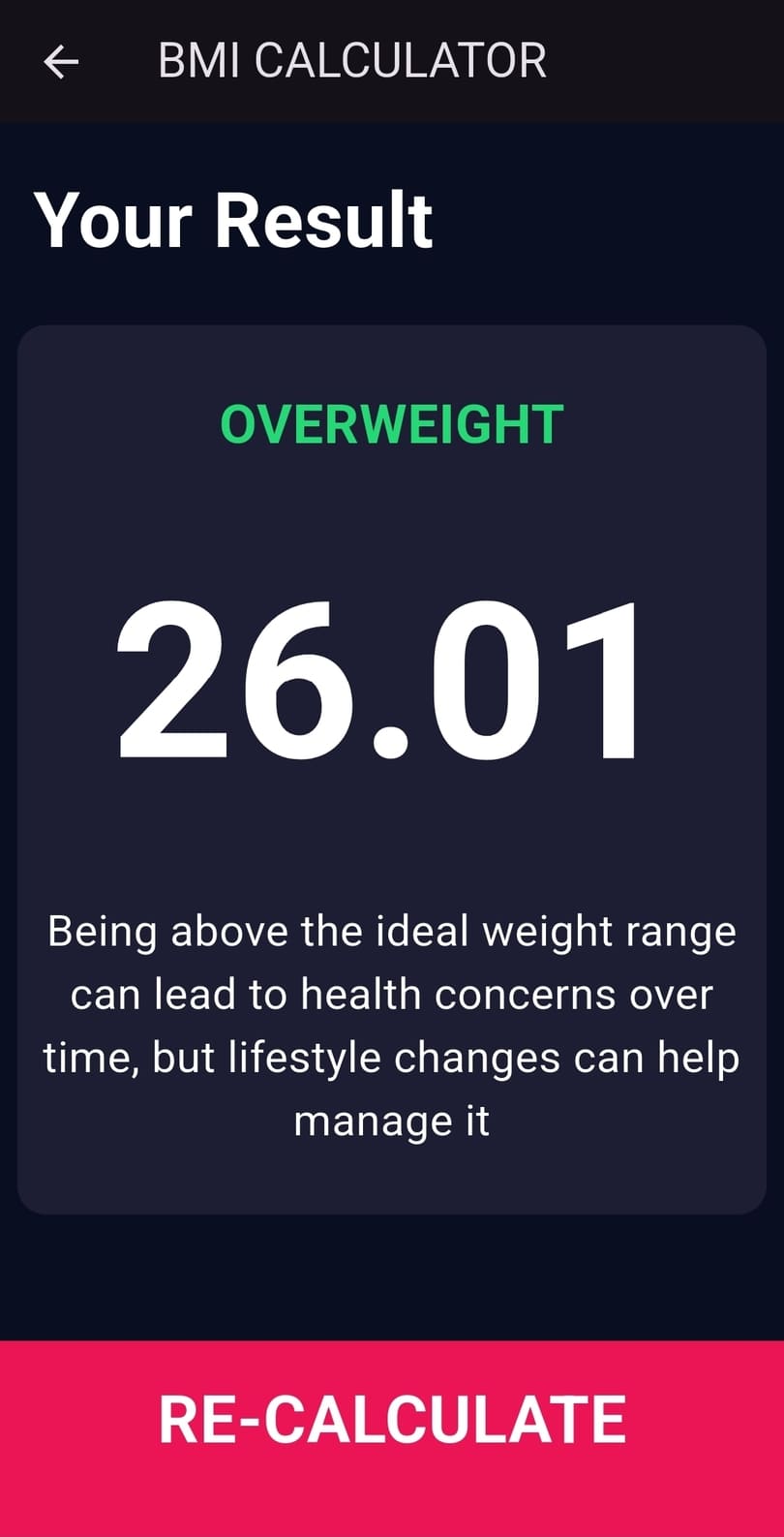The image size is (784, 1537).
Task: Tap the RE-CALCULATE button
Action: 392,1420
